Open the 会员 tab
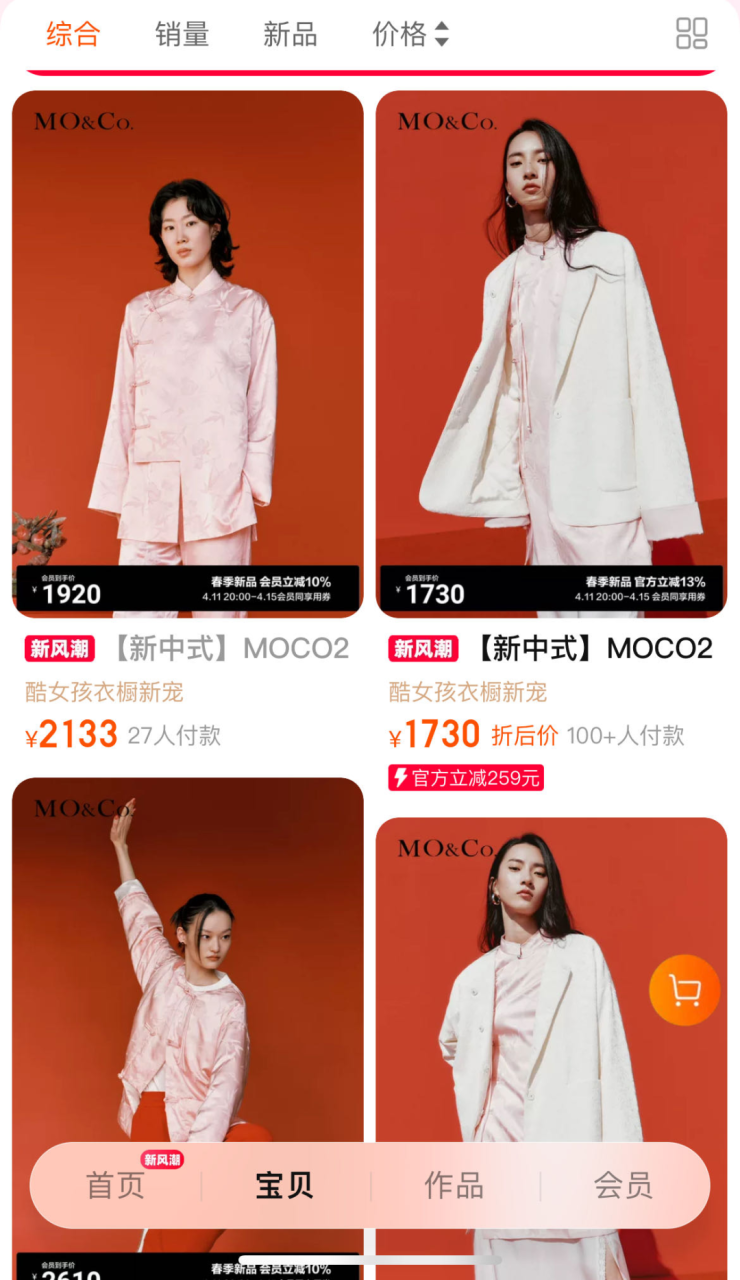Screen dimensions: 740x1280 [623, 1186]
